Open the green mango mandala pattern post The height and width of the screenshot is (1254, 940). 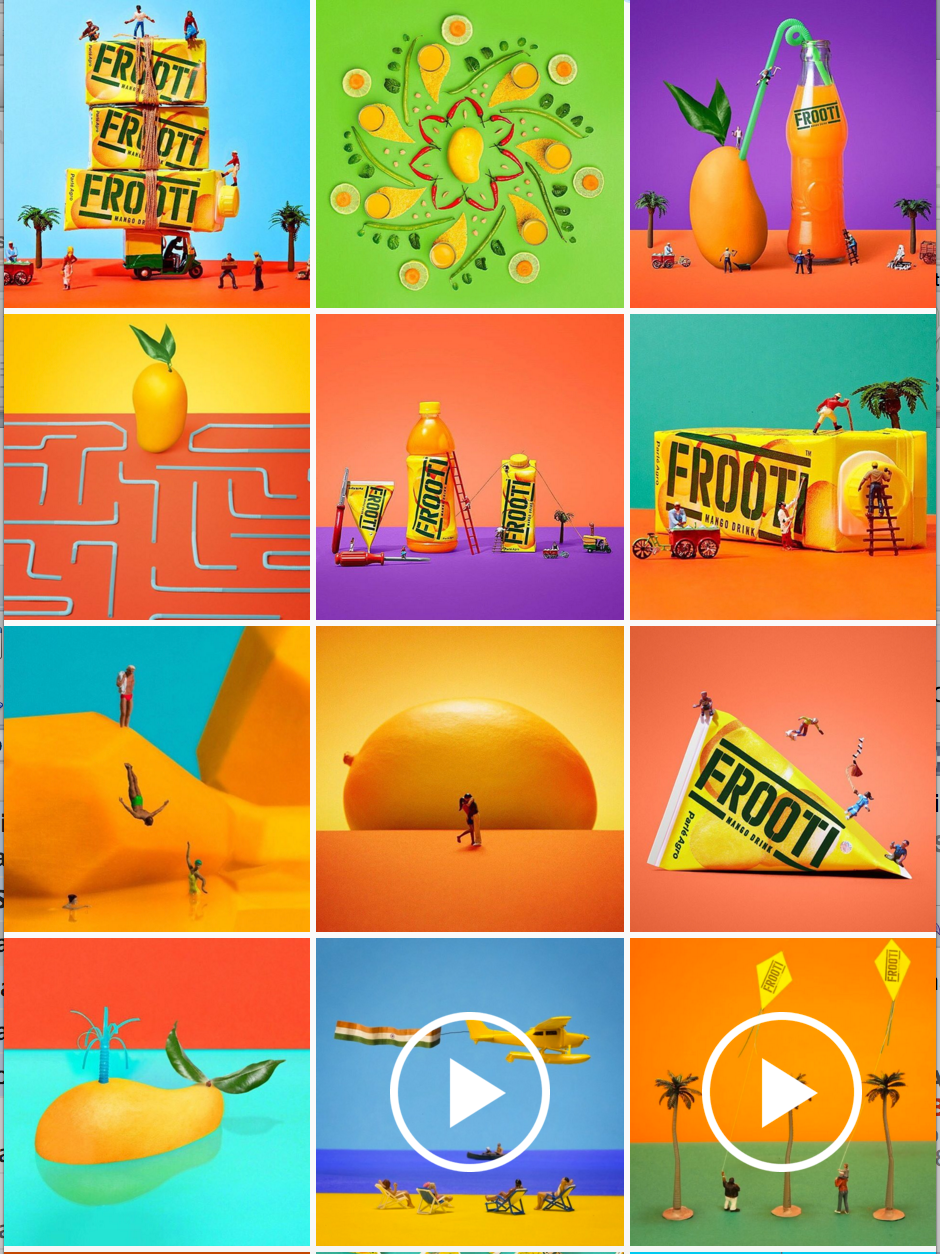[x=469, y=154]
